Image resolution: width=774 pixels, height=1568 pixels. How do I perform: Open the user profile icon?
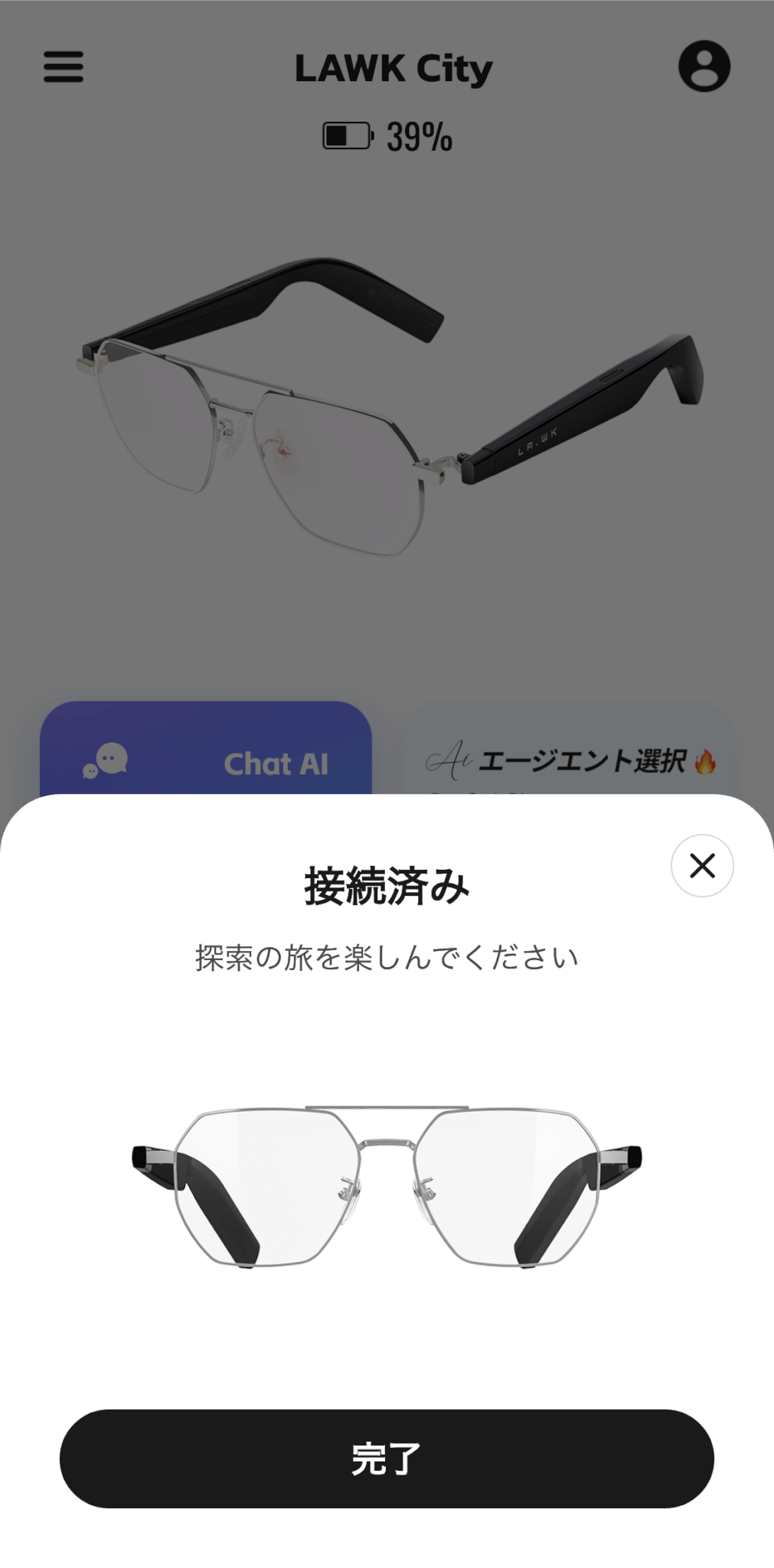click(704, 67)
